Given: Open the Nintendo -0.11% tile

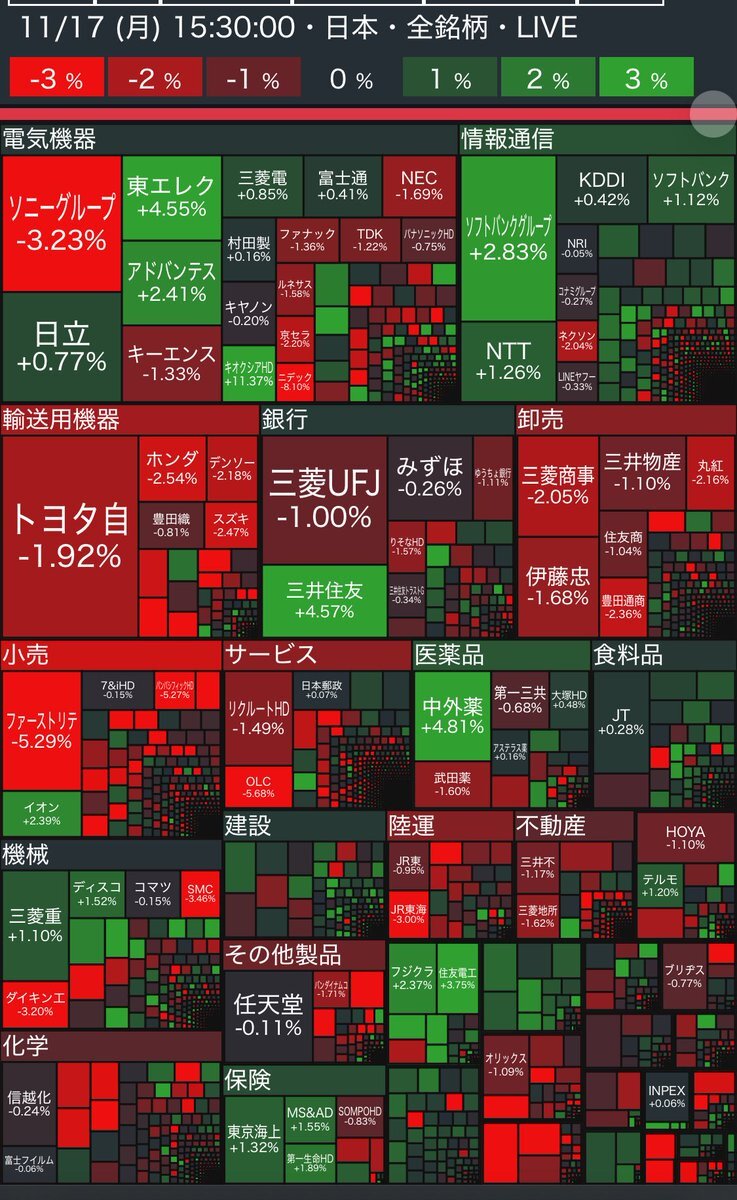Looking at the screenshot, I should [x=267, y=1013].
